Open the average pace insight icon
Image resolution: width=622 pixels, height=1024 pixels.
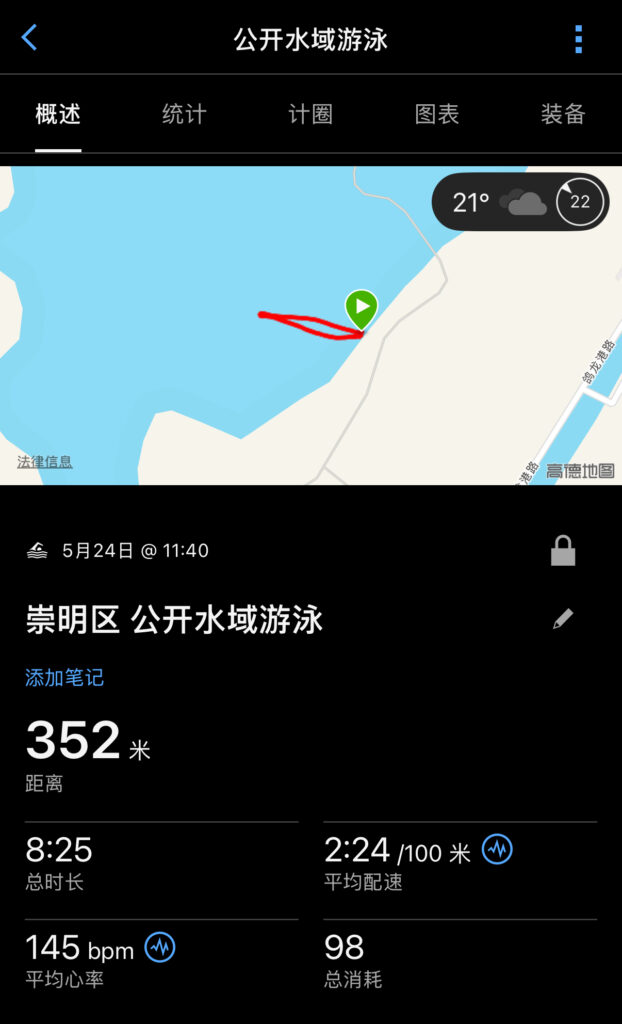pos(497,850)
